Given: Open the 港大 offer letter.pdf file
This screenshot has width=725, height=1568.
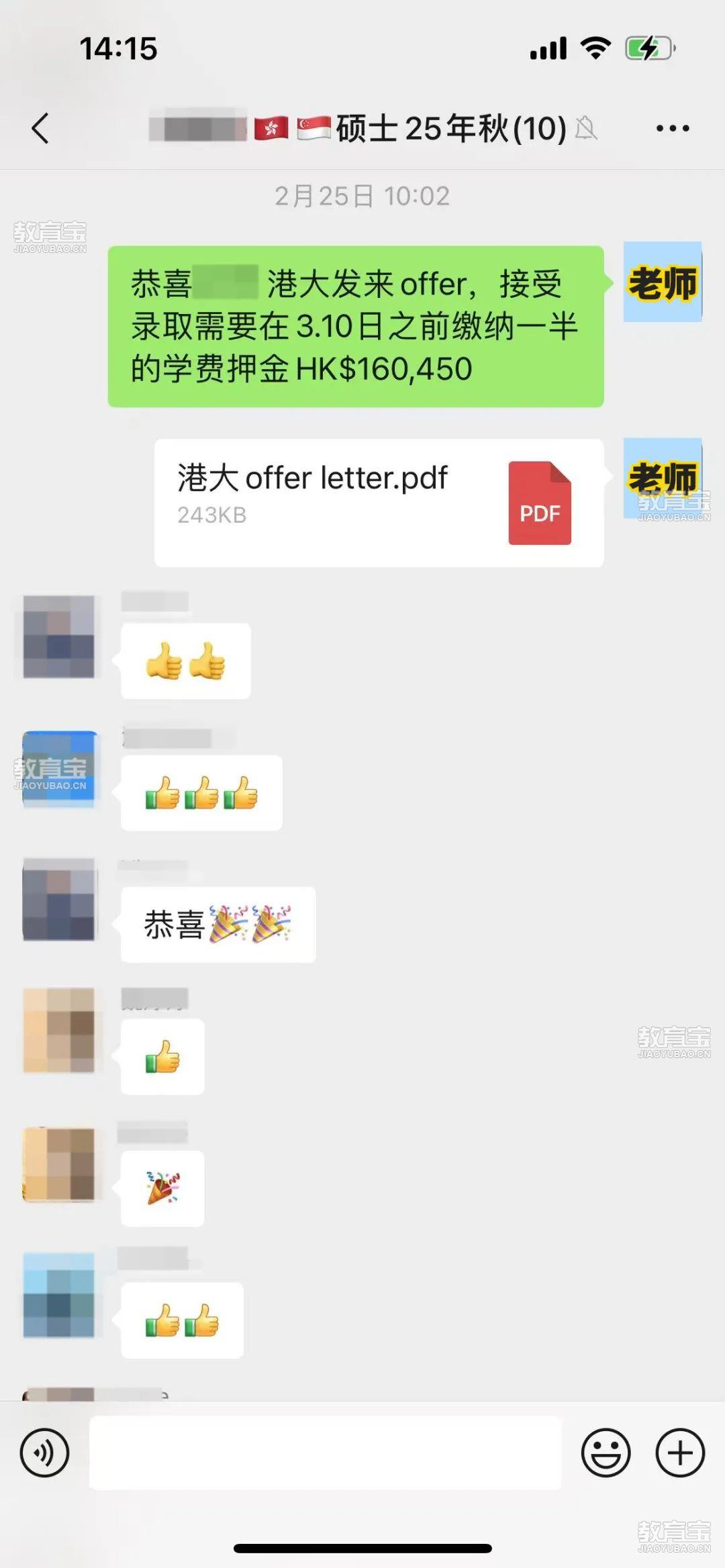Looking at the screenshot, I should 379,503.
